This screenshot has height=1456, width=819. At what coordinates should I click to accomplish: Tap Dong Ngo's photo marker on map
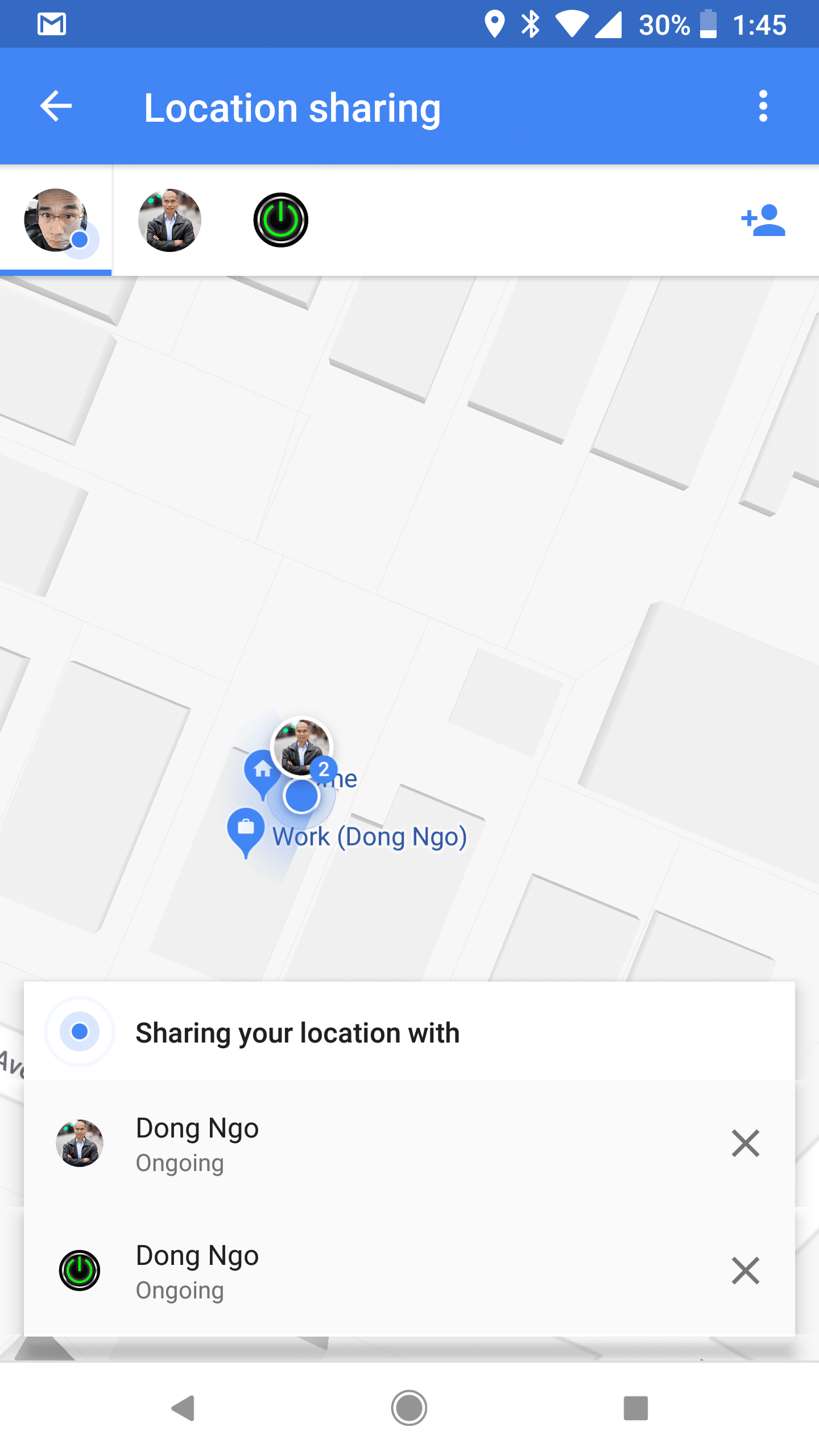coord(301,746)
